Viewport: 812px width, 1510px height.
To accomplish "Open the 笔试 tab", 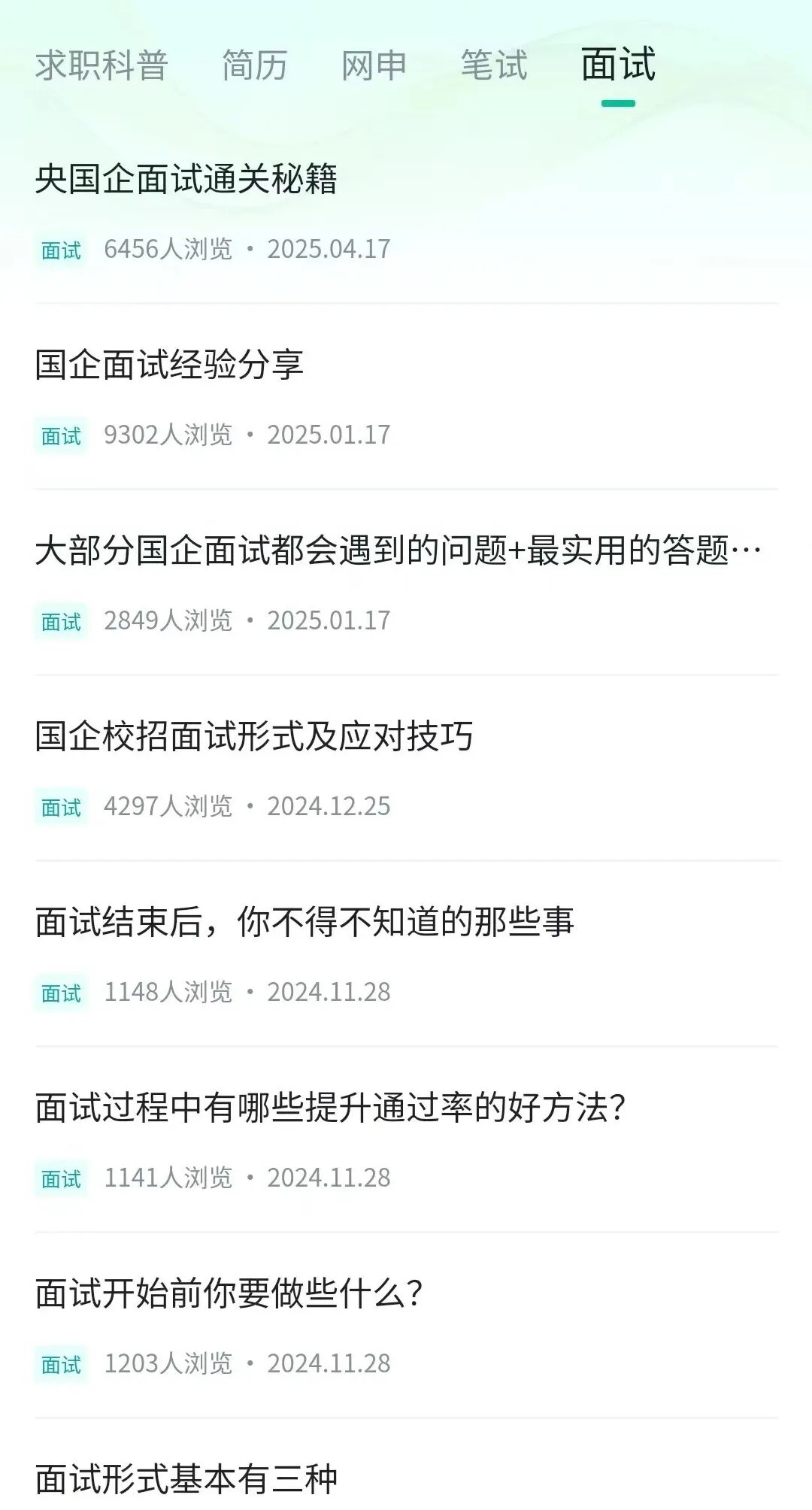I will [494, 66].
